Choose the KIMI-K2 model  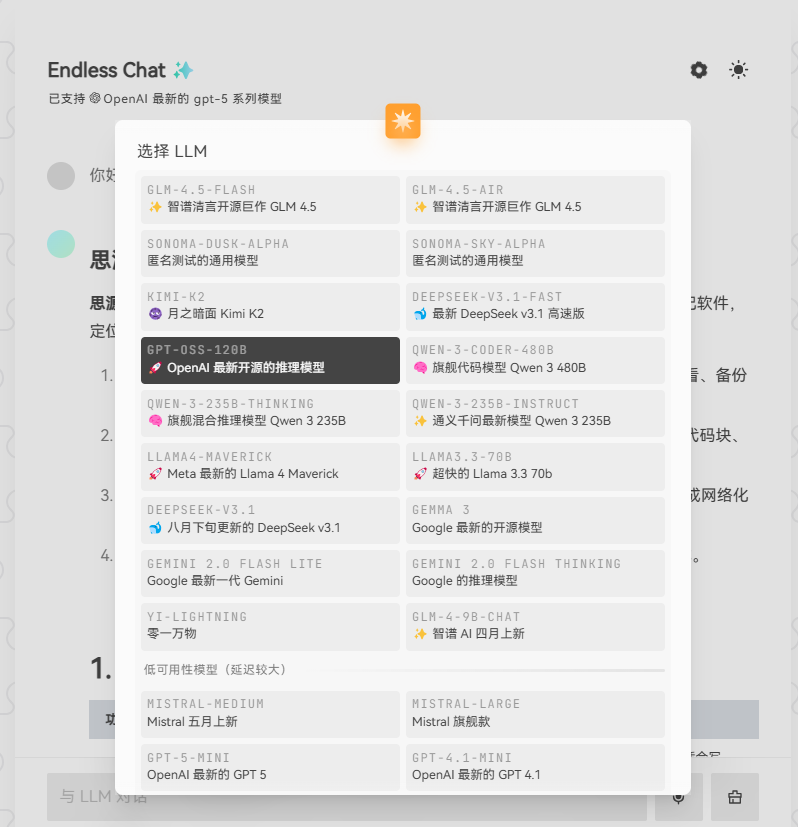(270, 306)
